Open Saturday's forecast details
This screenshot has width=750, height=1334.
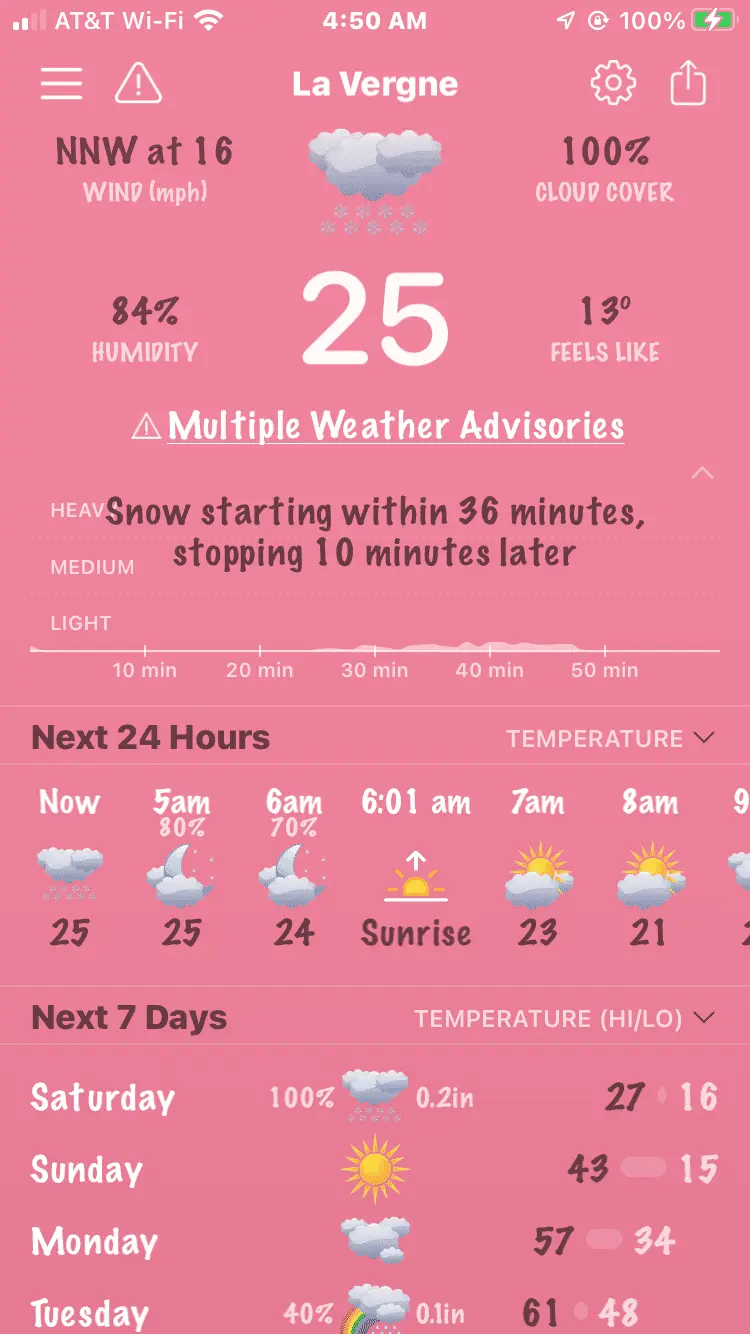(x=375, y=1097)
